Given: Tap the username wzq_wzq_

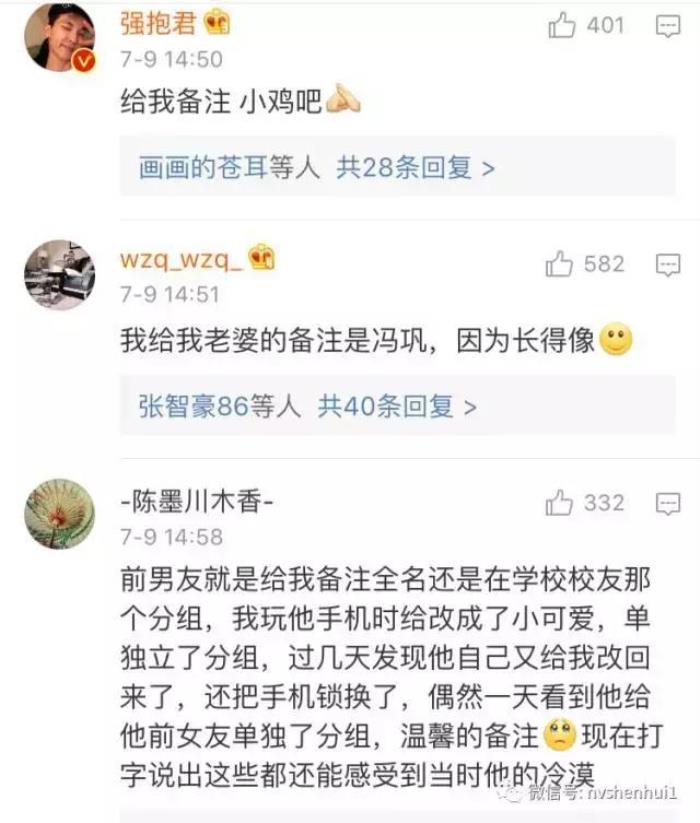Looking at the screenshot, I should click(x=181, y=260).
